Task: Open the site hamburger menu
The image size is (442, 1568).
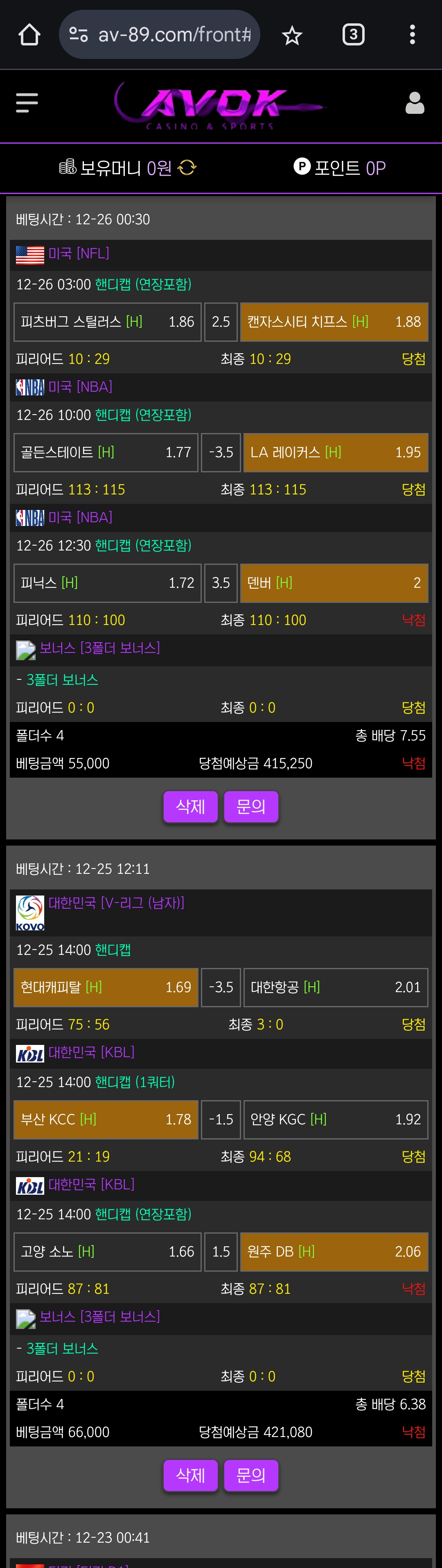Action: (27, 103)
